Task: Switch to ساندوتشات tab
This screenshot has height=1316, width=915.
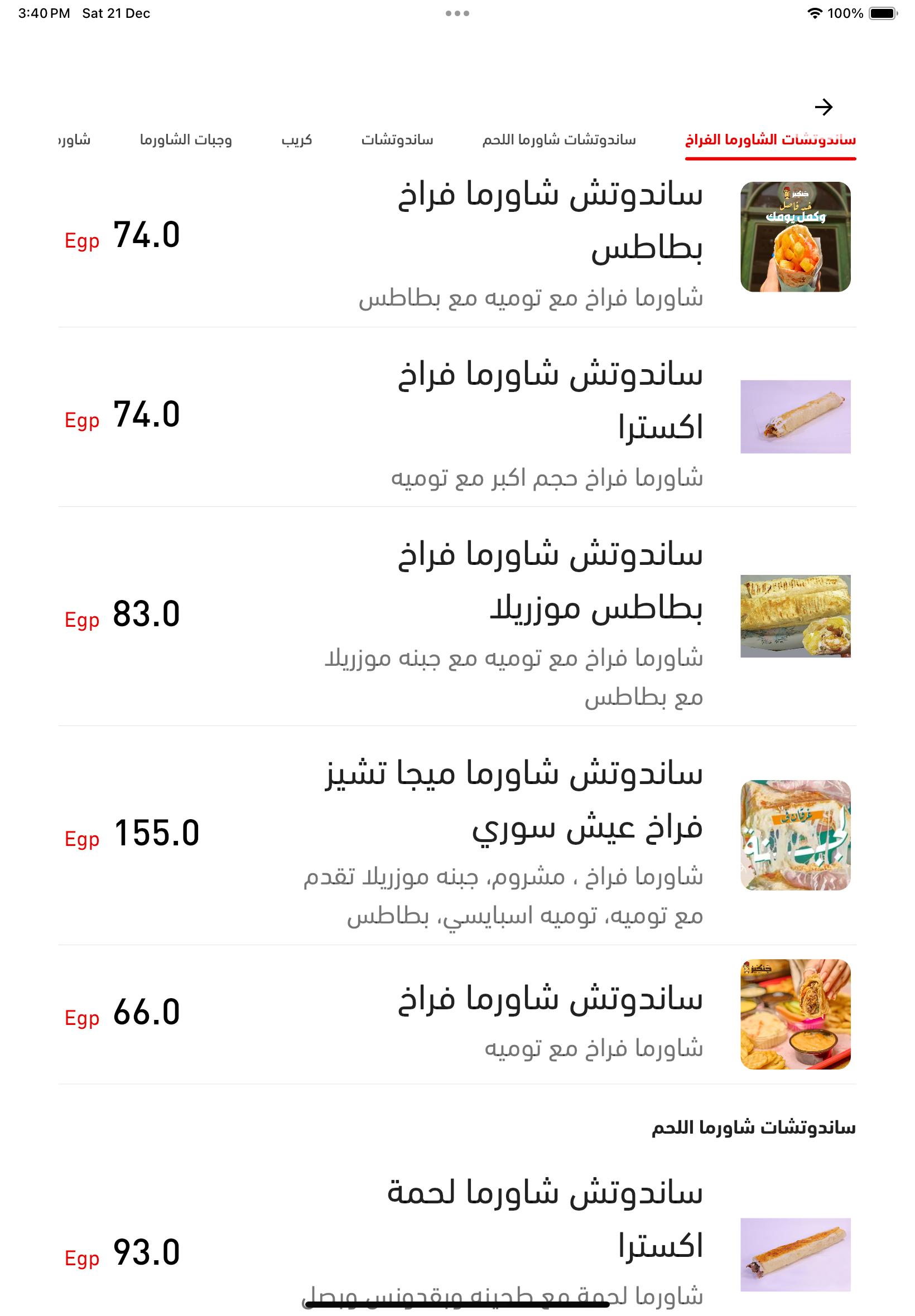Action: (x=397, y=141)
